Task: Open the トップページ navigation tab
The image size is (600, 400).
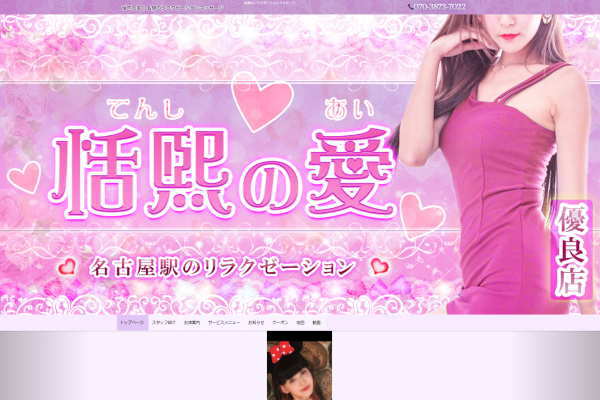Action: pyautogui.click(x=132, y=323)
